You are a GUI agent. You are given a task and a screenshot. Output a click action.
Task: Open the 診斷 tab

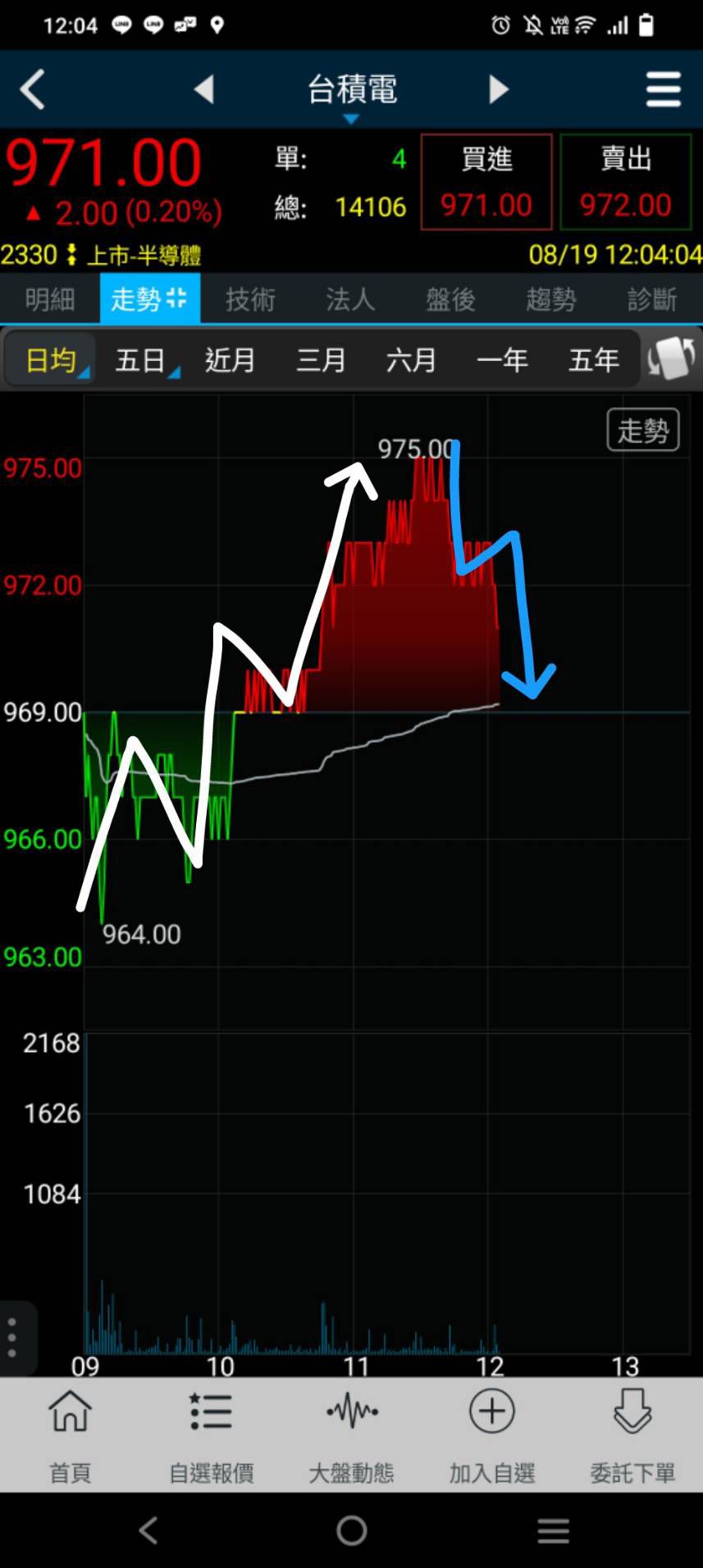click(x=652, y=299)
